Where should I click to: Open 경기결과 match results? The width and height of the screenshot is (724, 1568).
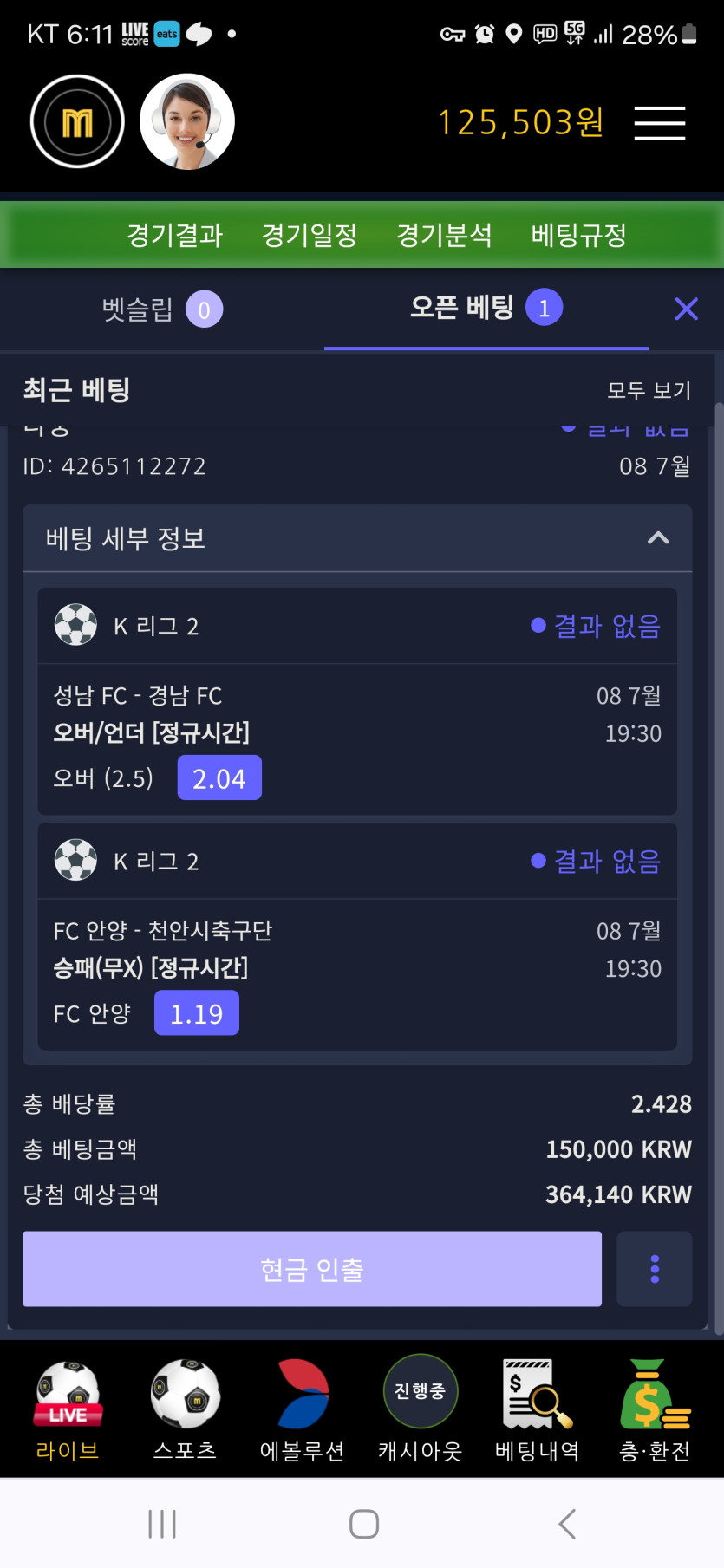[174, 235]
